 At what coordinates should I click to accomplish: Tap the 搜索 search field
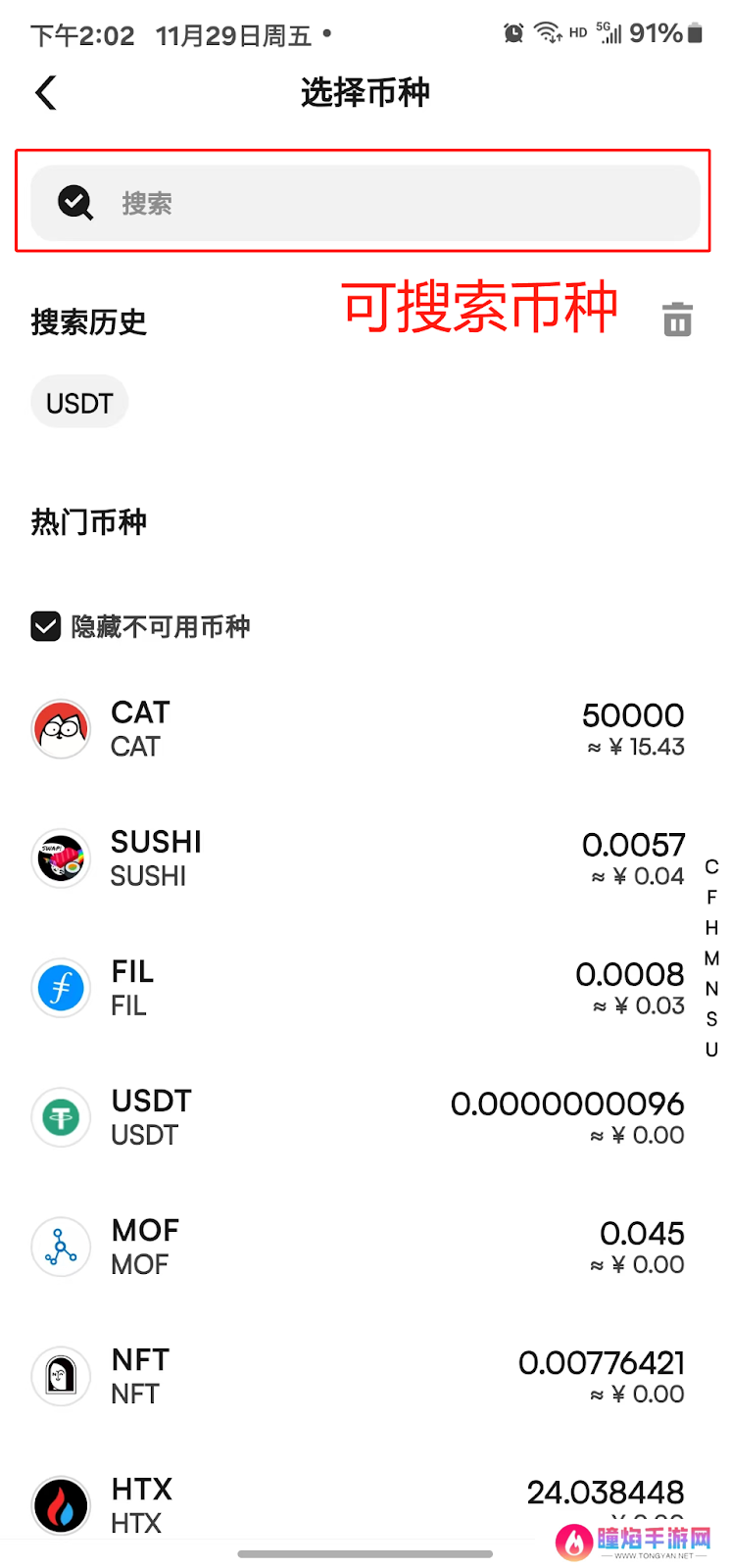[x=365, y=203]
